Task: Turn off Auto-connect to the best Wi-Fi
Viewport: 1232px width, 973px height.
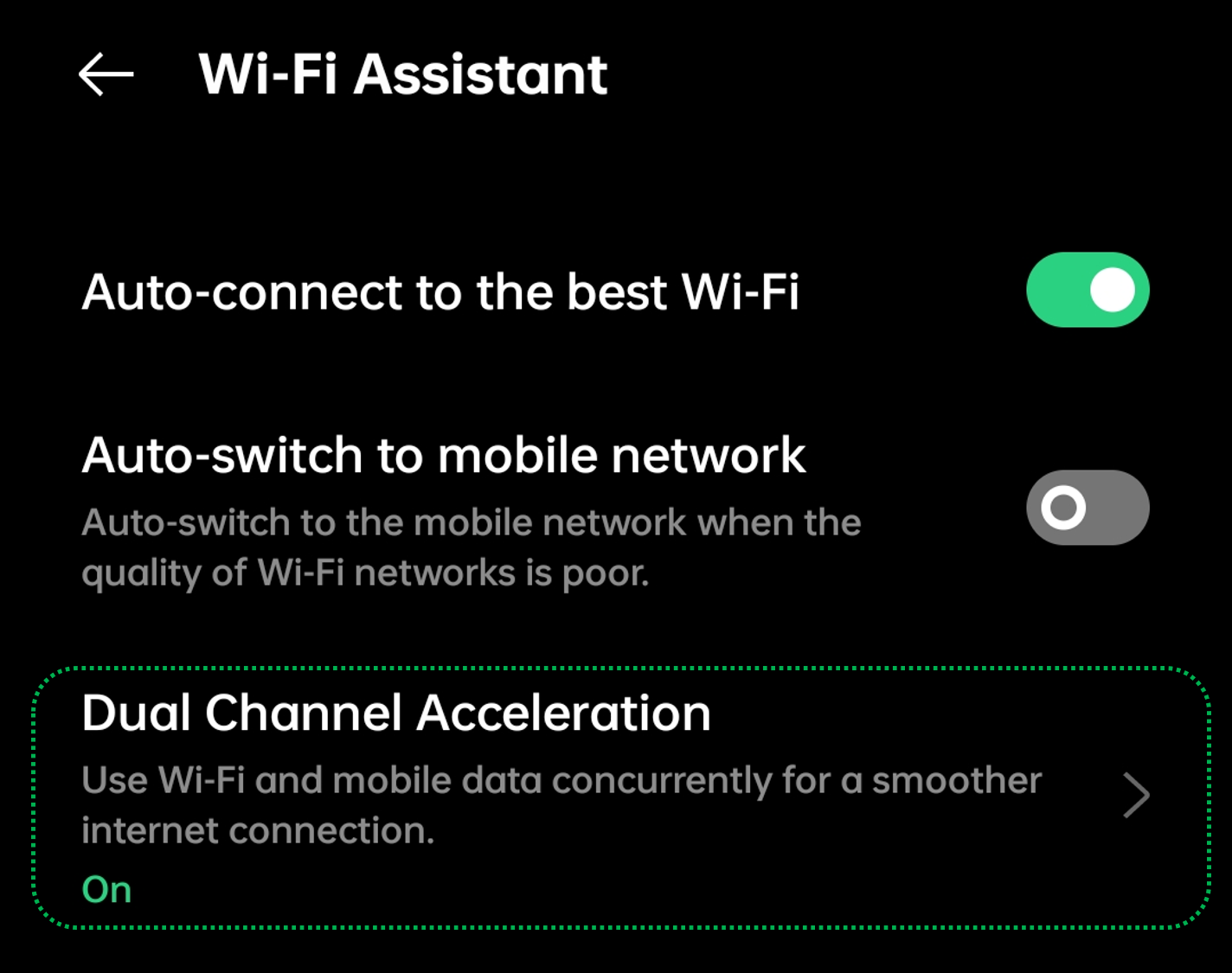Action: (1087, 290)
